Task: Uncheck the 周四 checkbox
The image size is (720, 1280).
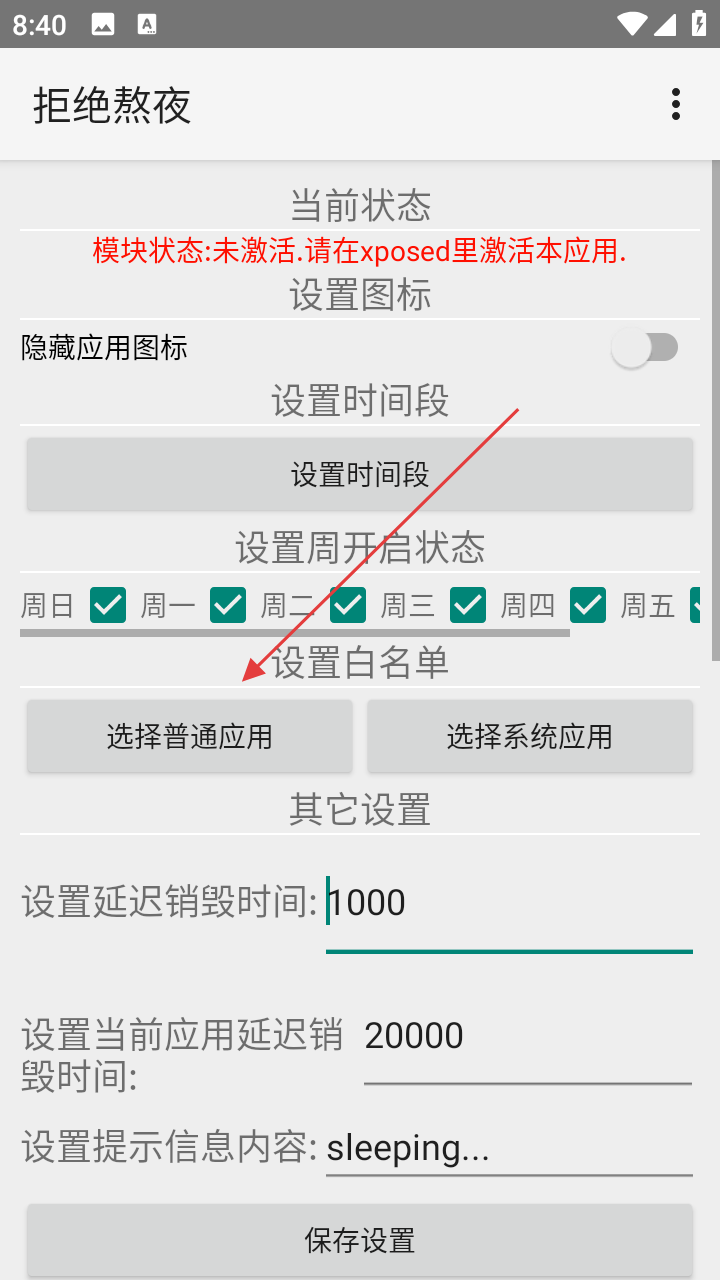Action: 588,605
